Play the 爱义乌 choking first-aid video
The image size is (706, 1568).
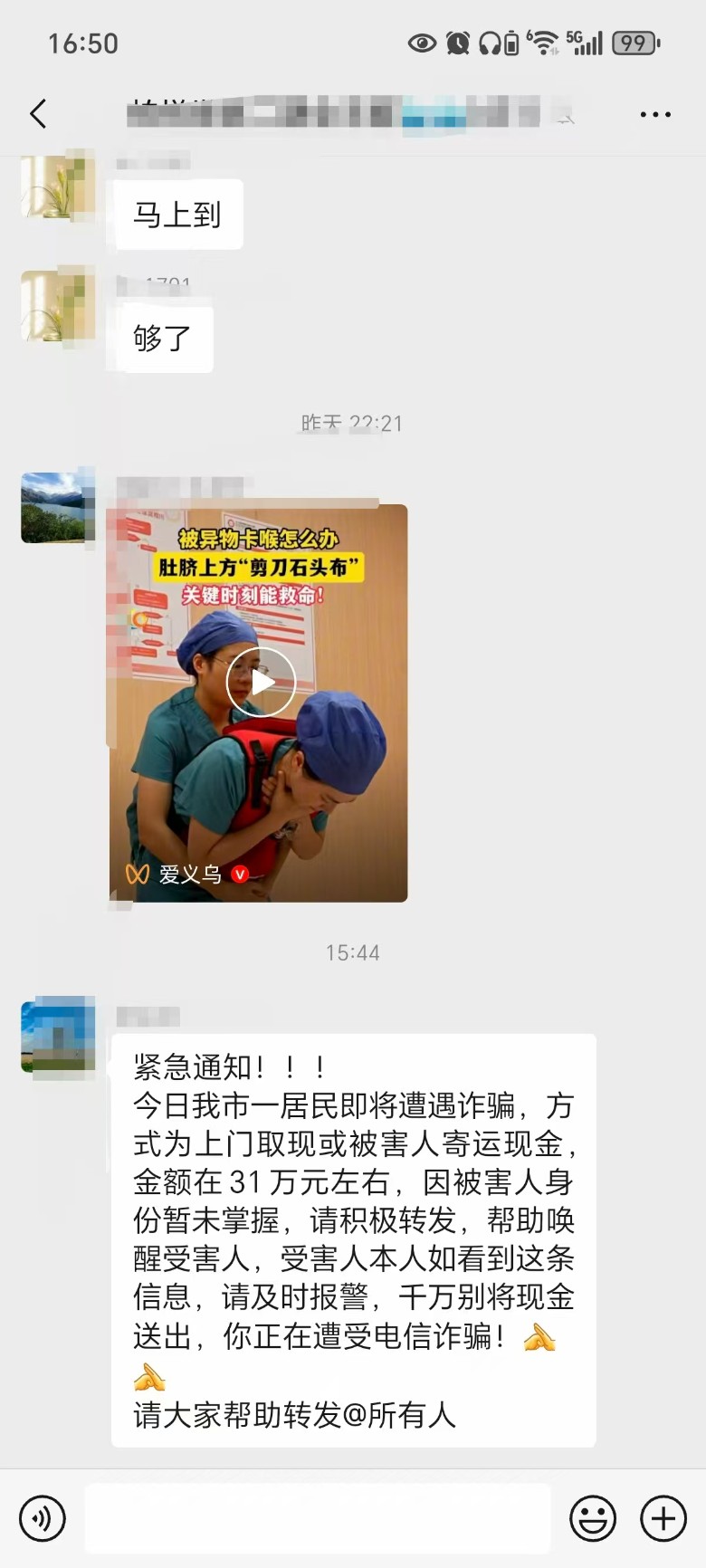click(261, 682)
